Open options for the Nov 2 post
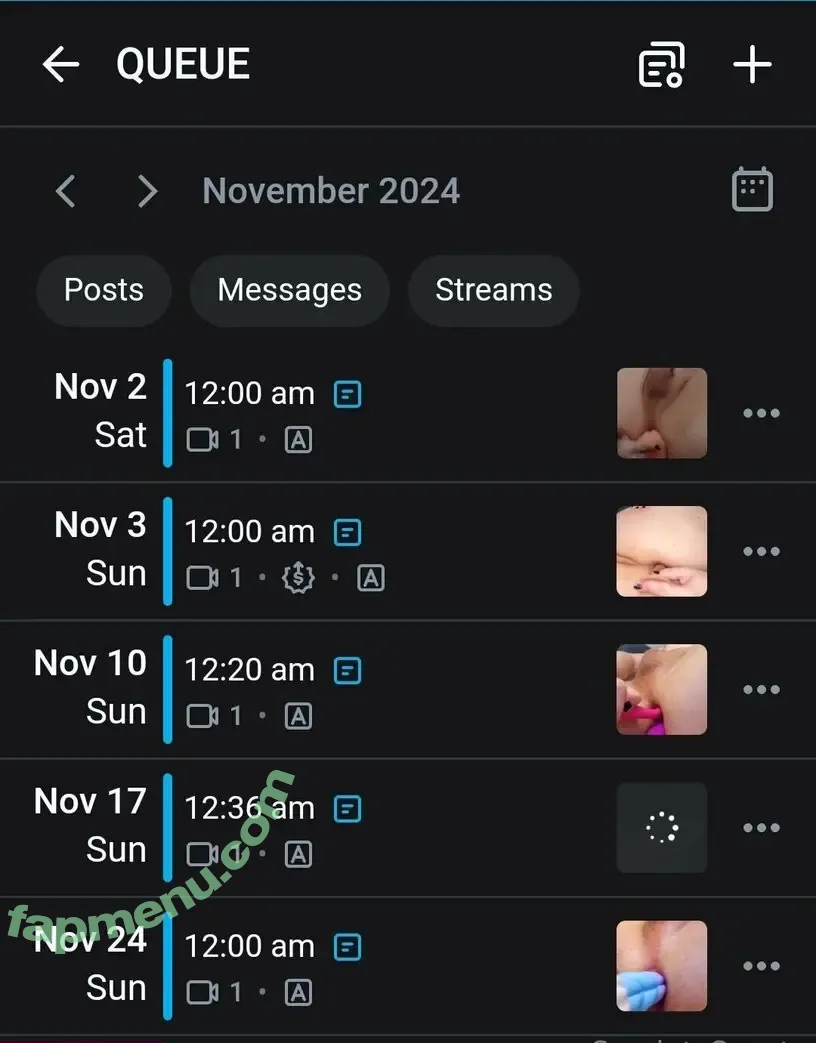The image size is (816, 1043). [x=761, y=413]
